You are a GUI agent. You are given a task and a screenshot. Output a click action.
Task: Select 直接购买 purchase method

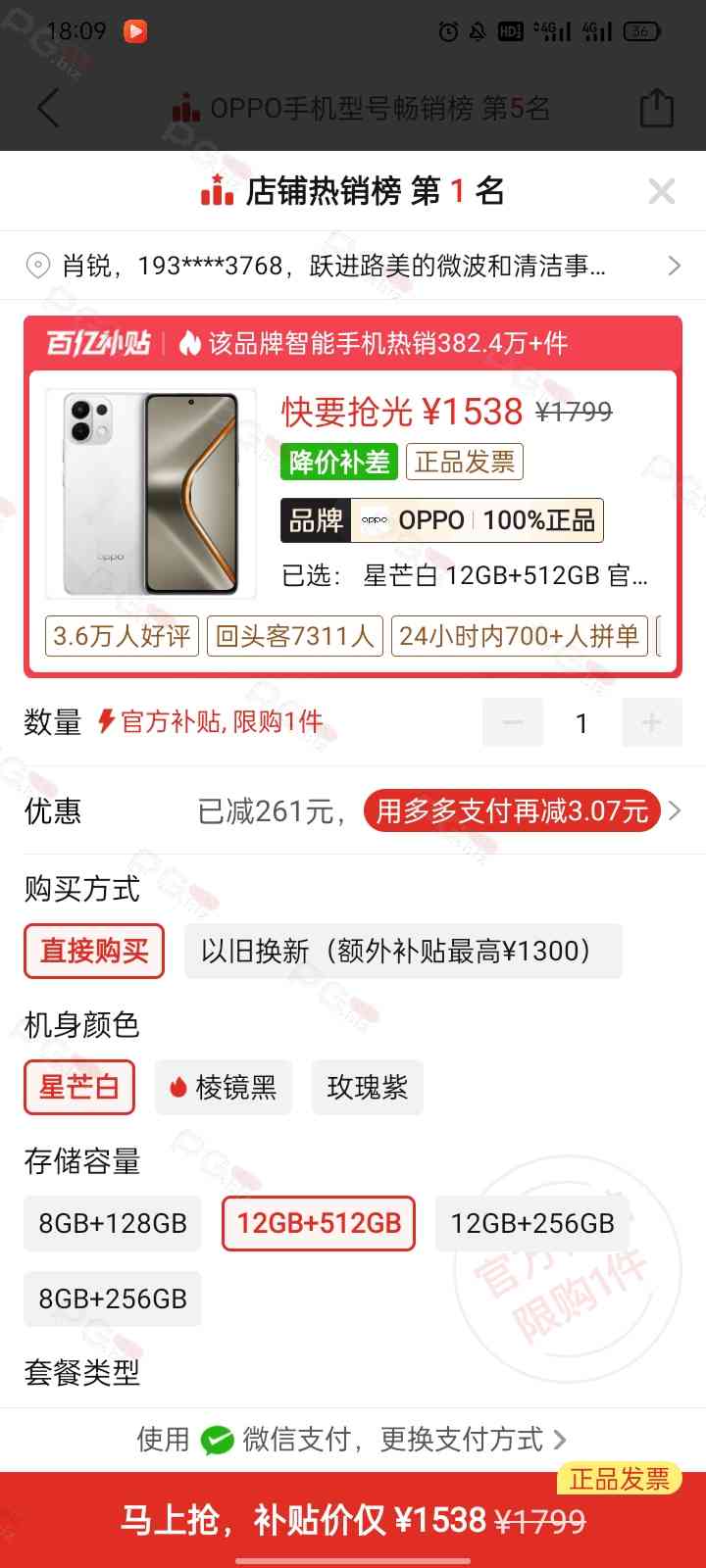[94, 951]
